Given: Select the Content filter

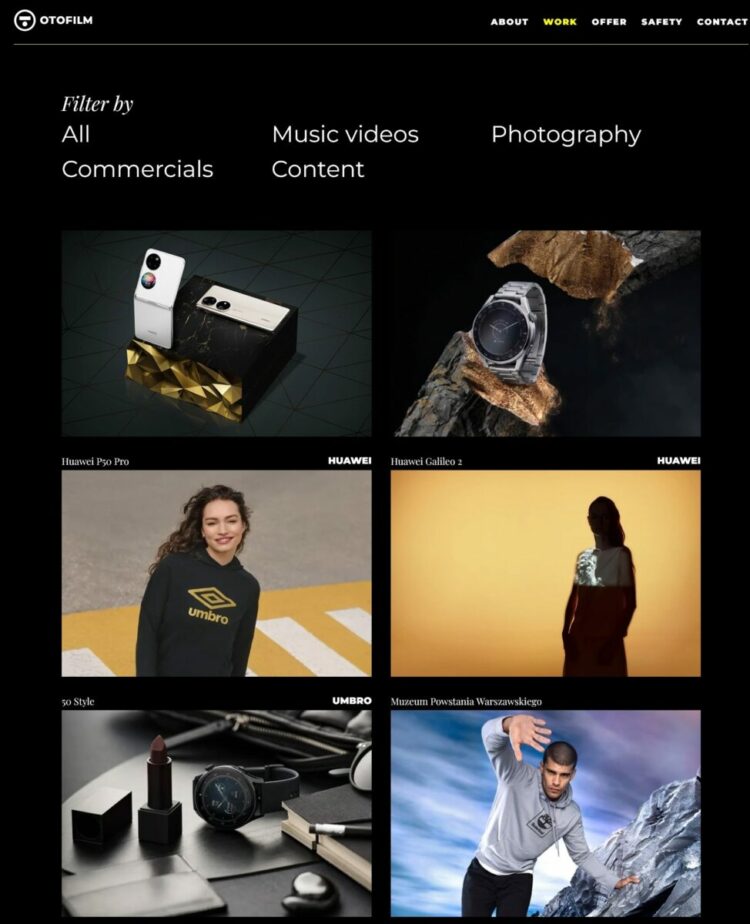Looking at the screenshot, I should pyautogui.click(x=317, y=169).
